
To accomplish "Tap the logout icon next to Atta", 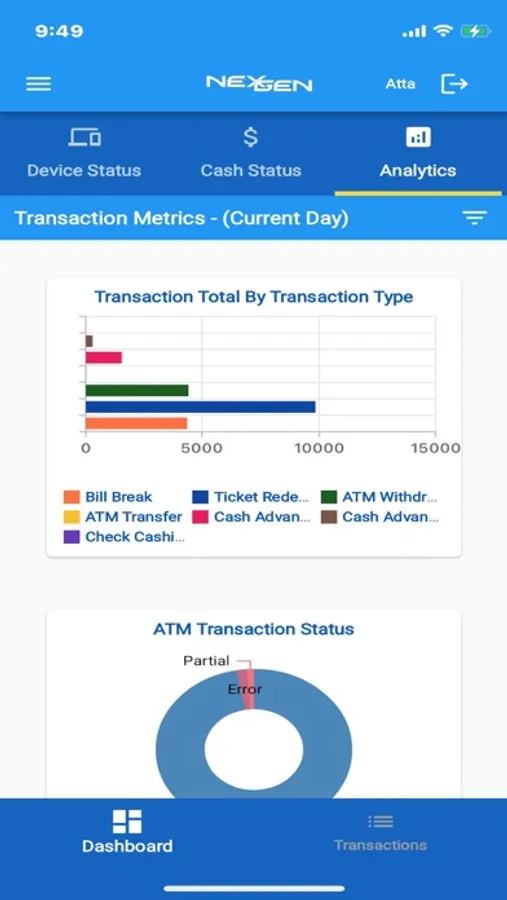I will click(x=454, y=84).
